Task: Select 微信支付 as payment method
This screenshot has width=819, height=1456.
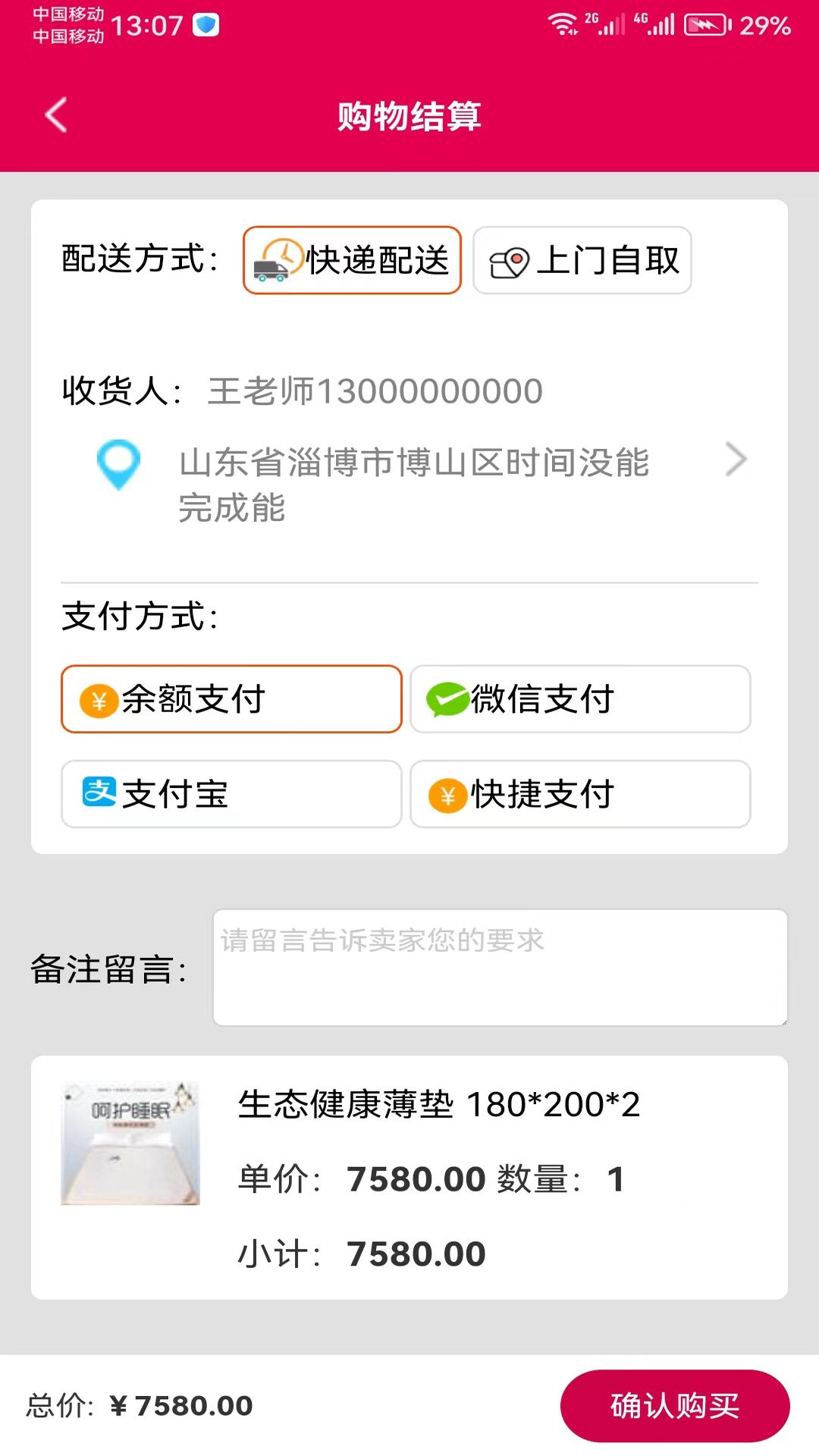Action: pyautogui.click(x=580, y=699)
